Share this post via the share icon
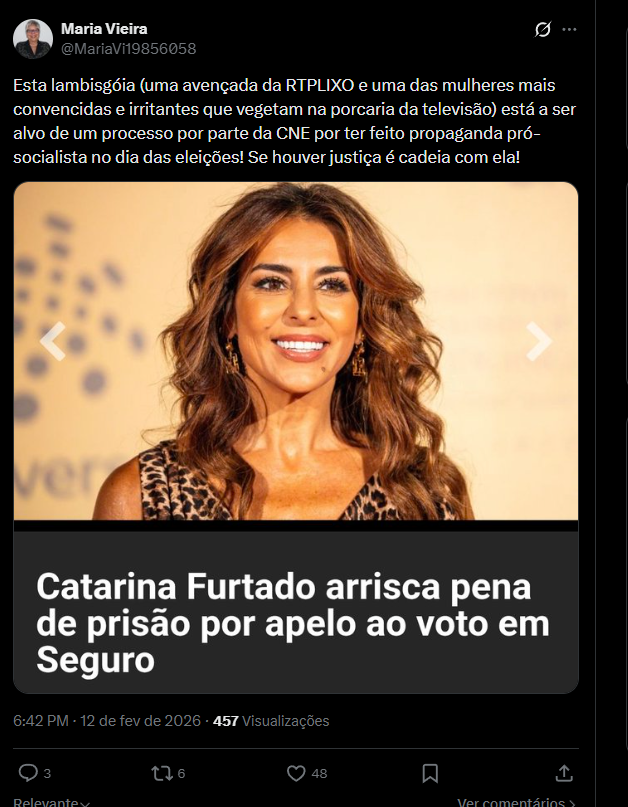The height and width of the screenshot is (807, 628). click(564, 773)
